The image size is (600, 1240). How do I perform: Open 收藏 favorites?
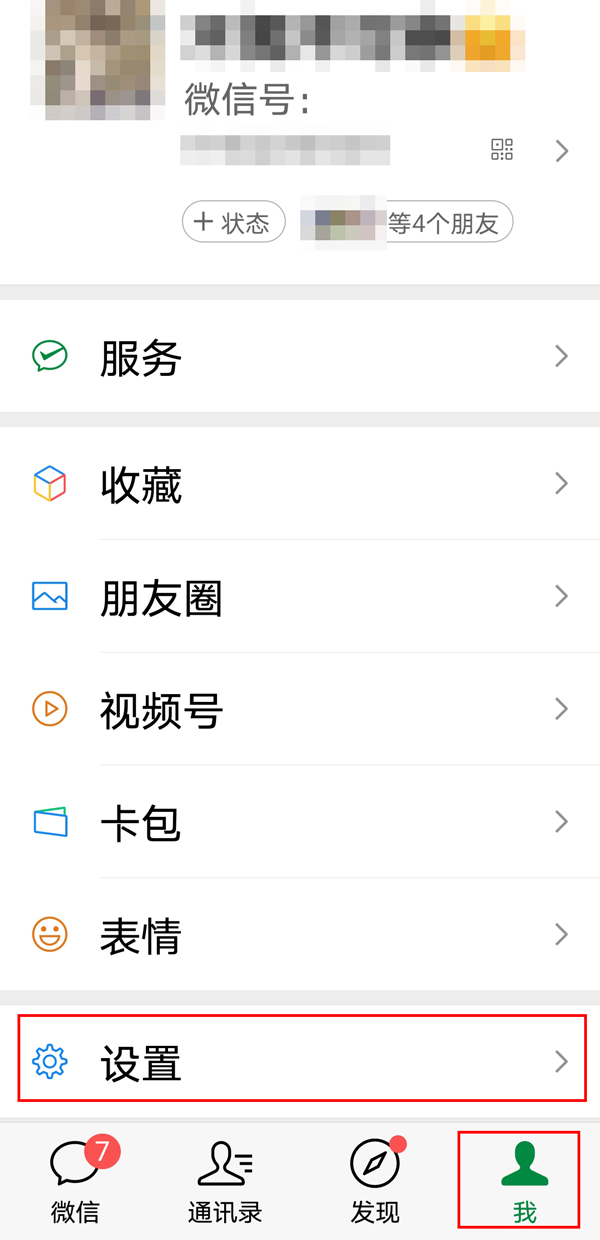300,484
